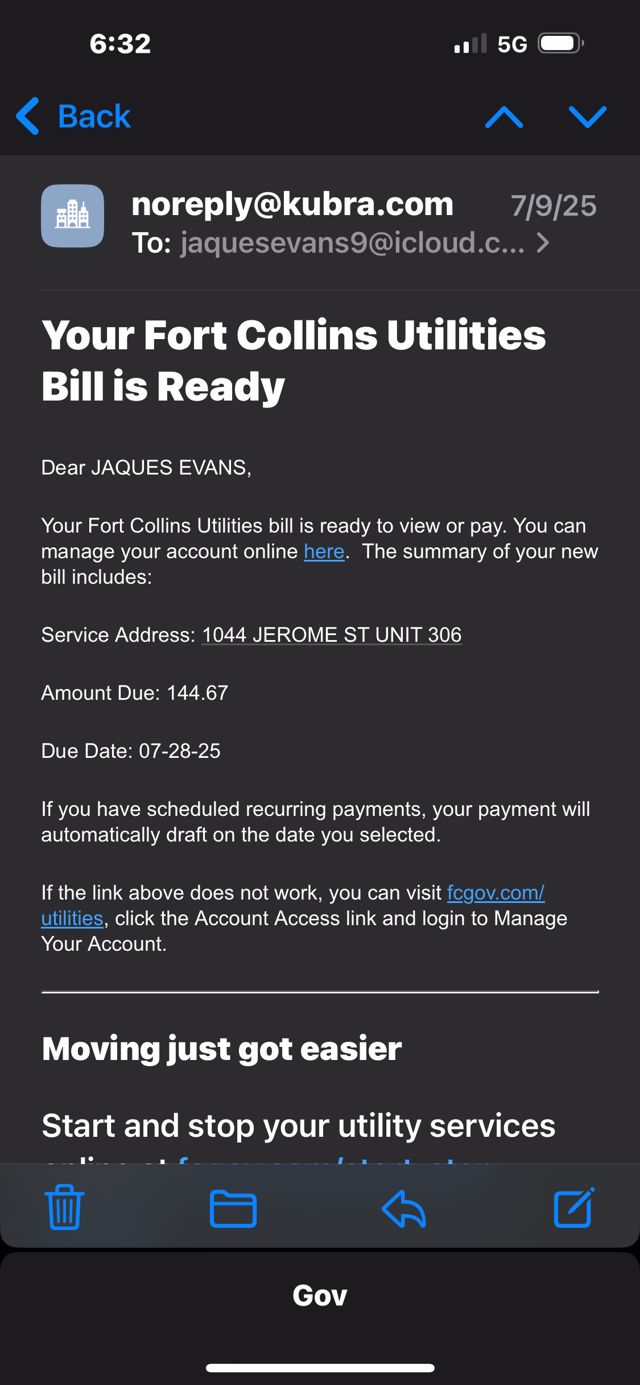Image resolution: width=640 pixels, height=1385 pixels.
Task: Jump to the previous email with up arrow
Action: coord(504,117)
